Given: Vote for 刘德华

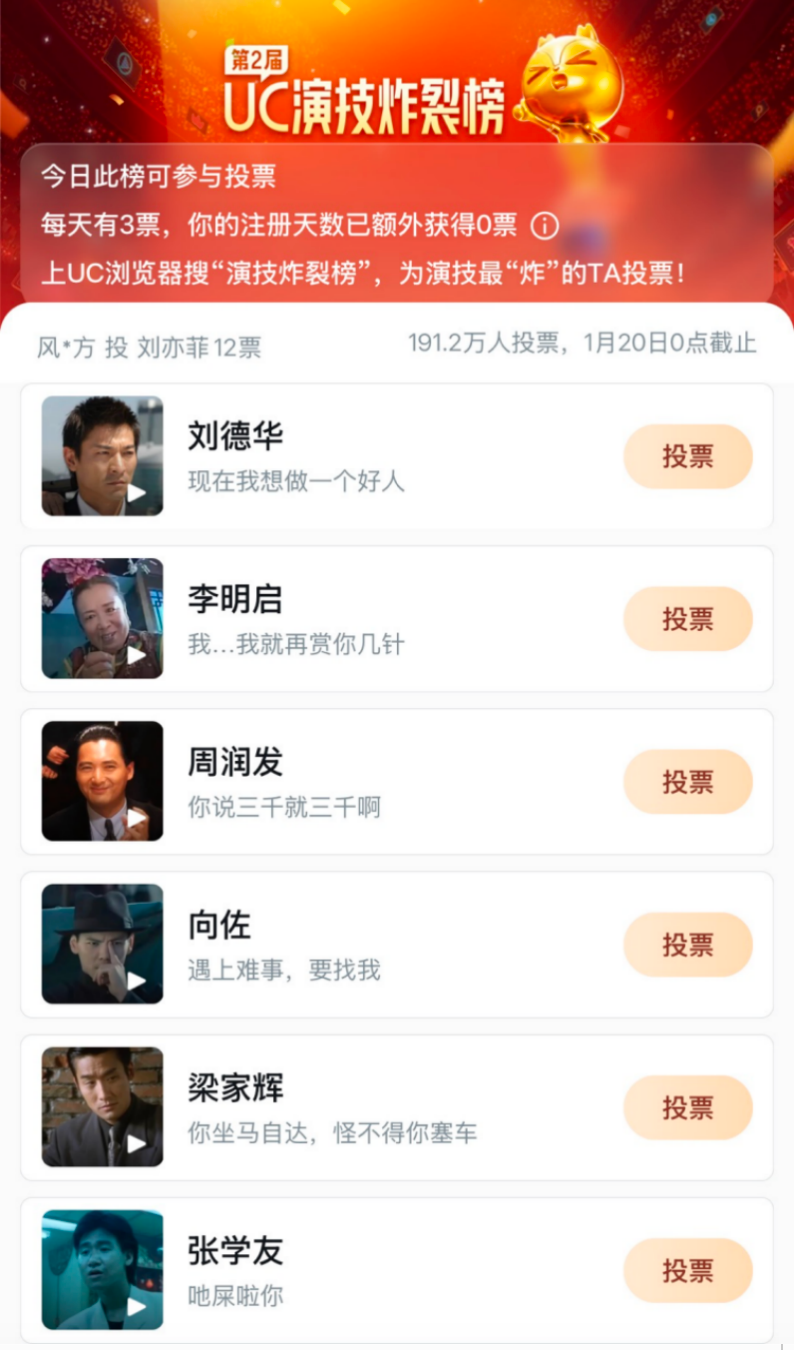Looking at the screenshot, I should click(687, 456).
